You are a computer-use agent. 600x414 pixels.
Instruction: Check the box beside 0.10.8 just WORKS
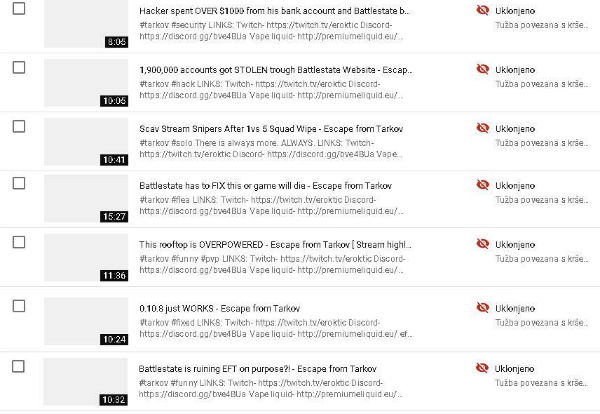point(19,306)
